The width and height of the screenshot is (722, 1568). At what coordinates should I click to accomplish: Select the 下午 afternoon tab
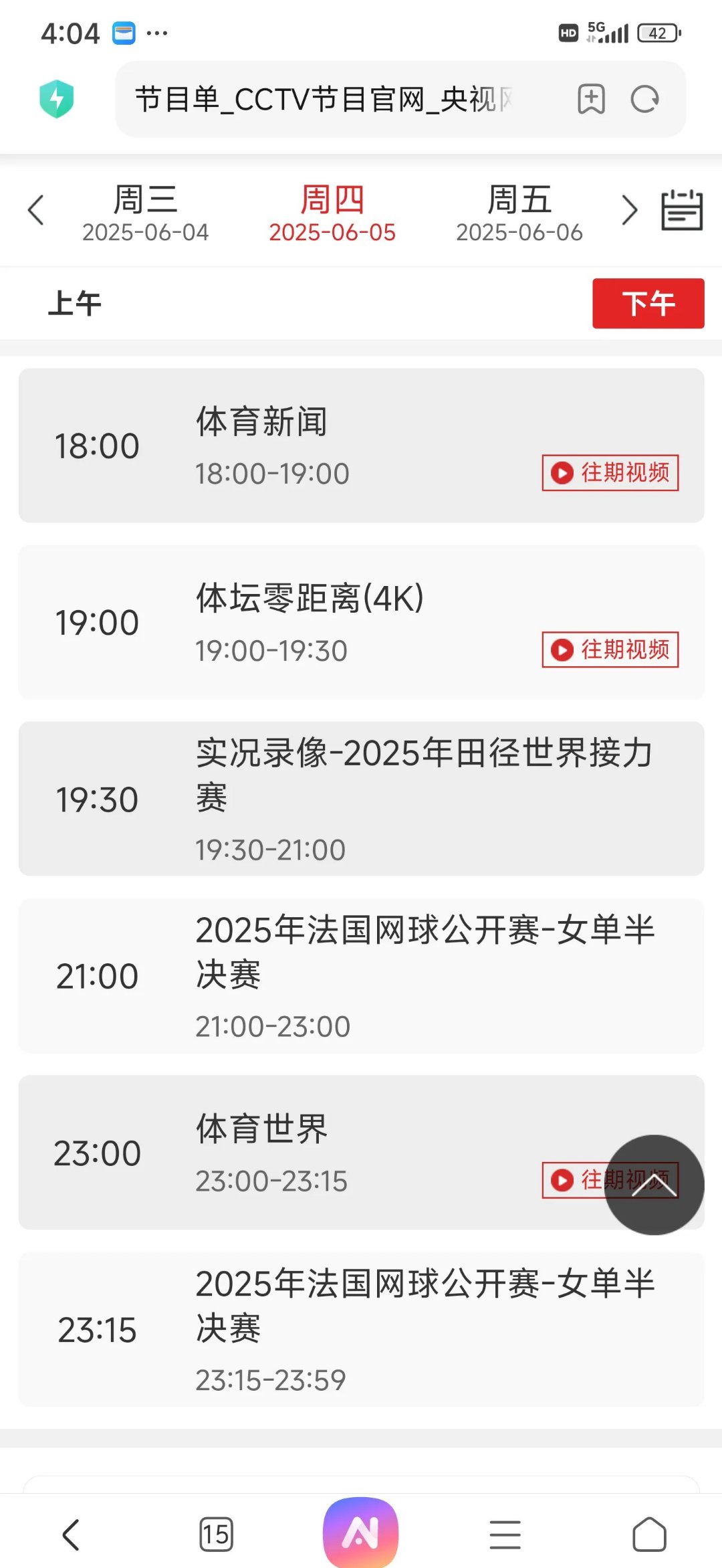[x=648, y=302]
